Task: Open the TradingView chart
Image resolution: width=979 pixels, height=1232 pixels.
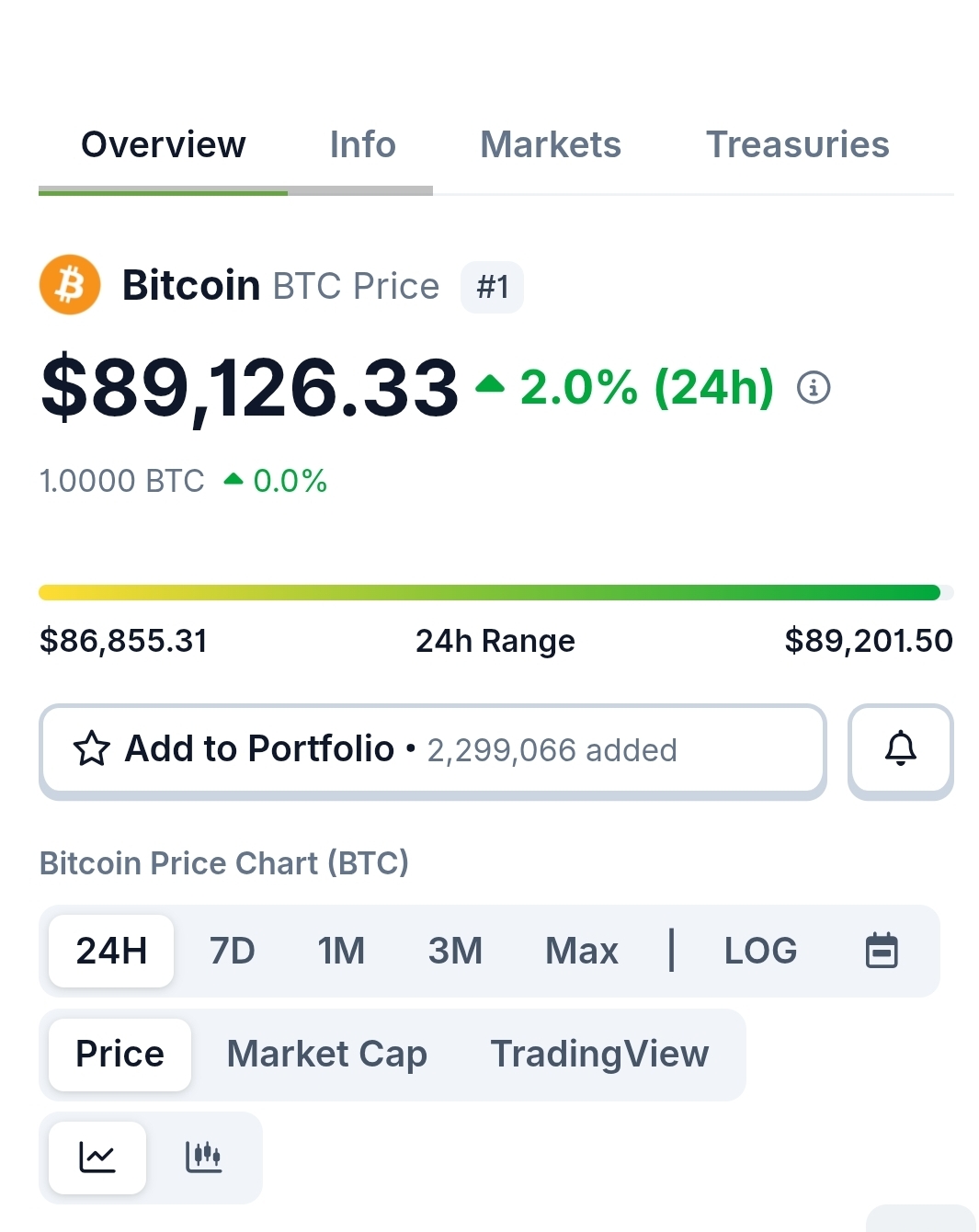Action: [x=599, y=1054]
